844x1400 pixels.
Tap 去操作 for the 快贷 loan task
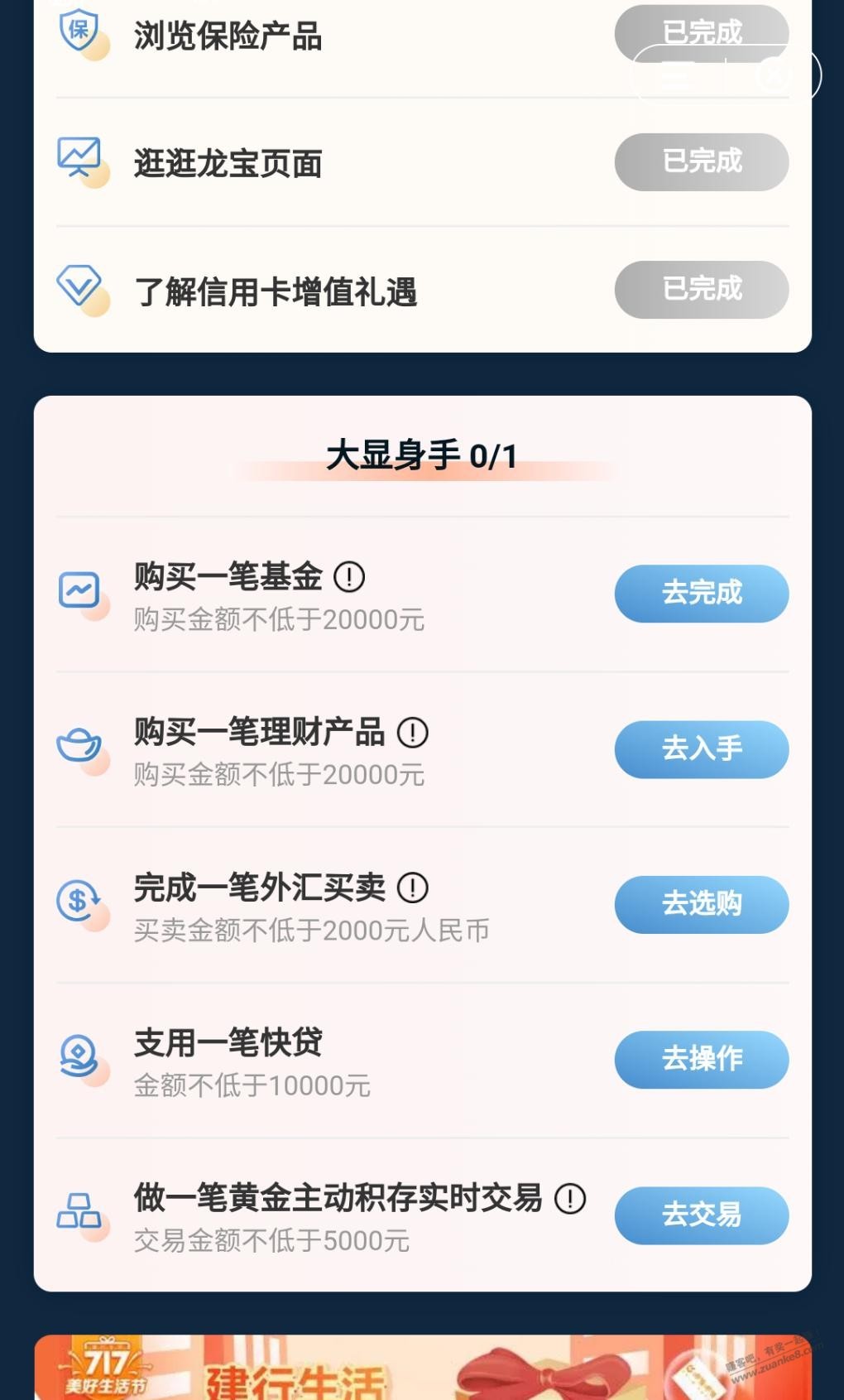[701, 1059]
